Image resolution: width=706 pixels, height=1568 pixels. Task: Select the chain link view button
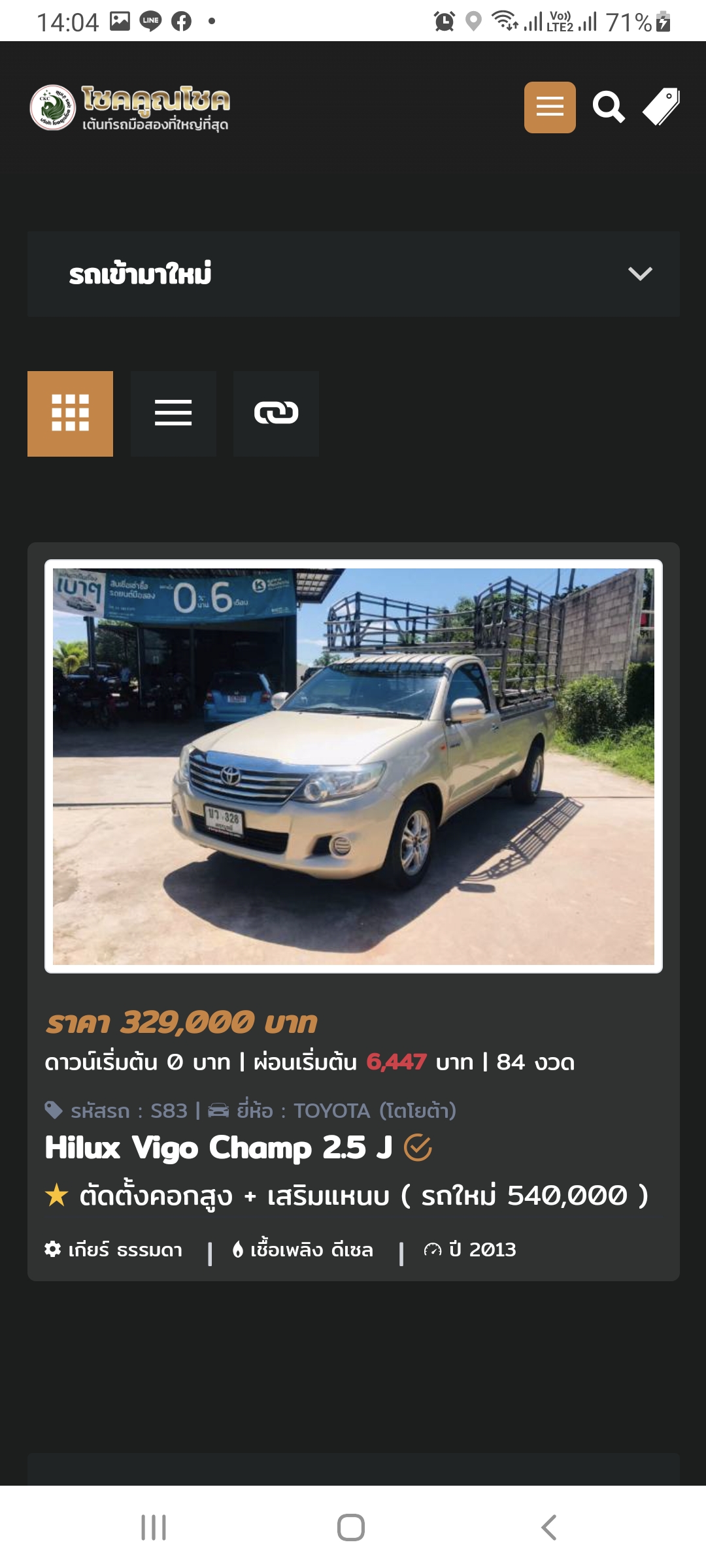point(276,414)
